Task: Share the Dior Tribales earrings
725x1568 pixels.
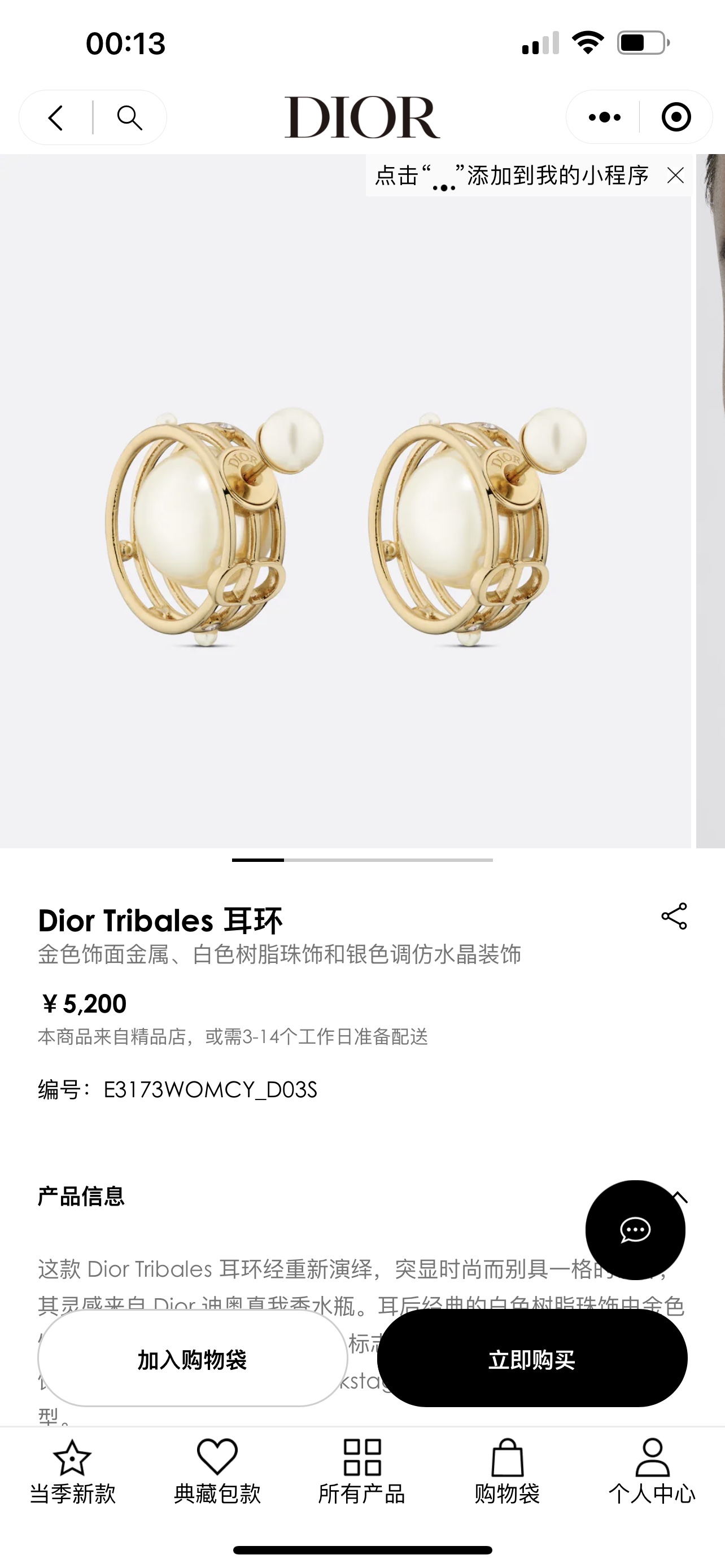Action: (674, 916)
